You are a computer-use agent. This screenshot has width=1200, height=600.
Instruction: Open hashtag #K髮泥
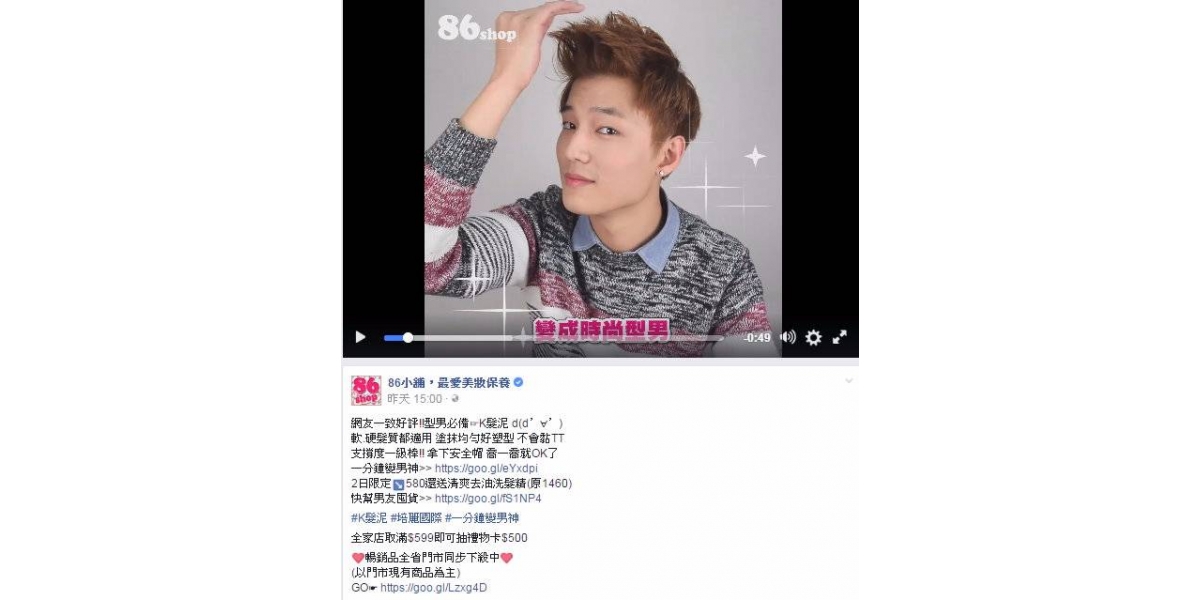tap(369, 518)
